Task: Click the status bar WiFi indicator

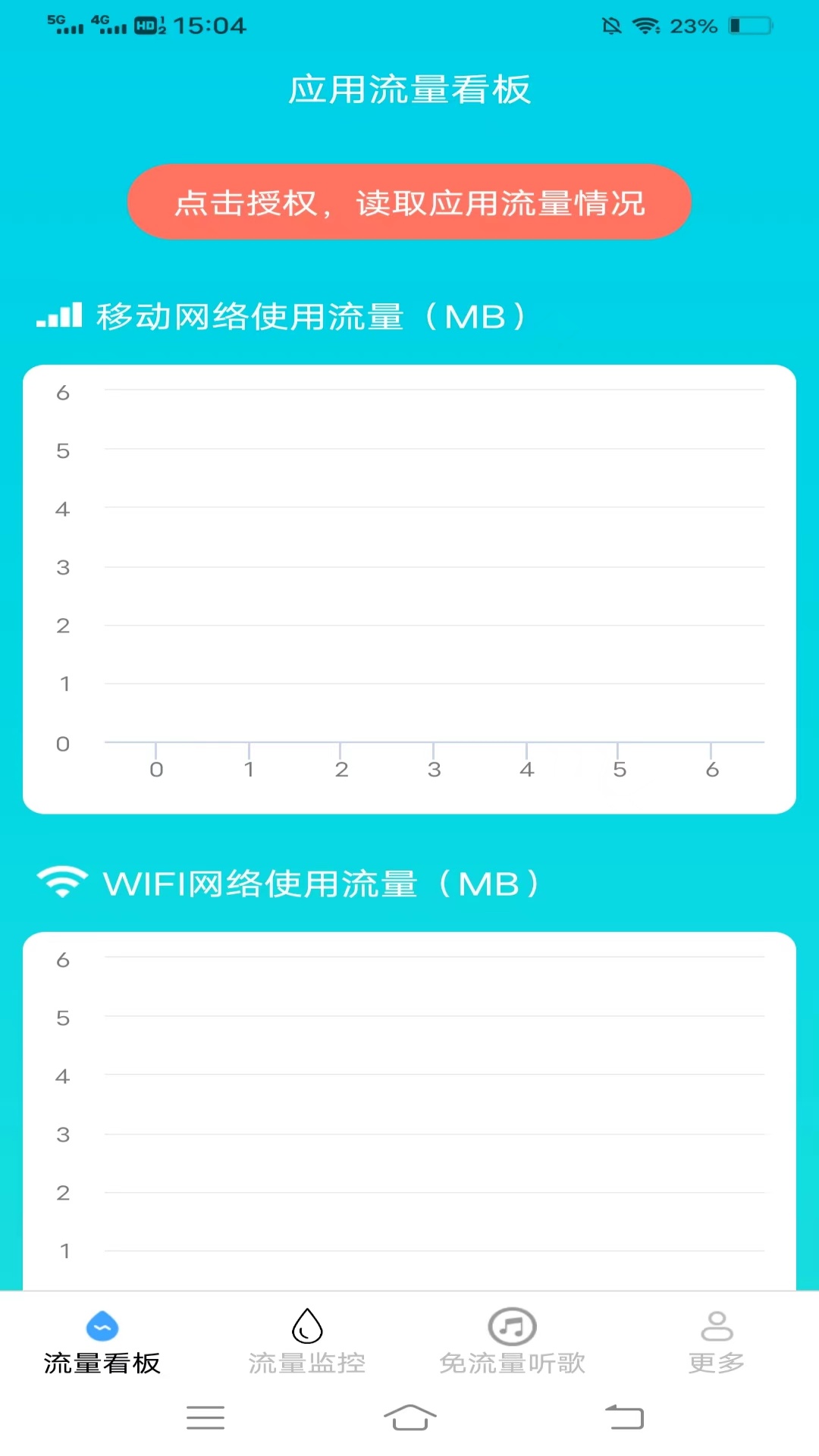Action: click(x=644, y=25)
